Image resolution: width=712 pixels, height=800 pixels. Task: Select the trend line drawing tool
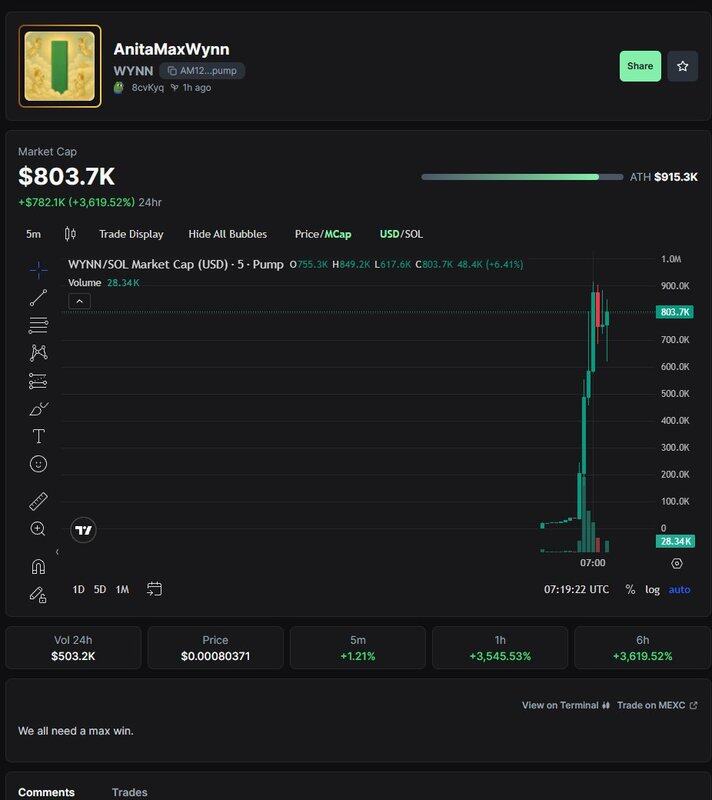click(38, 297)
